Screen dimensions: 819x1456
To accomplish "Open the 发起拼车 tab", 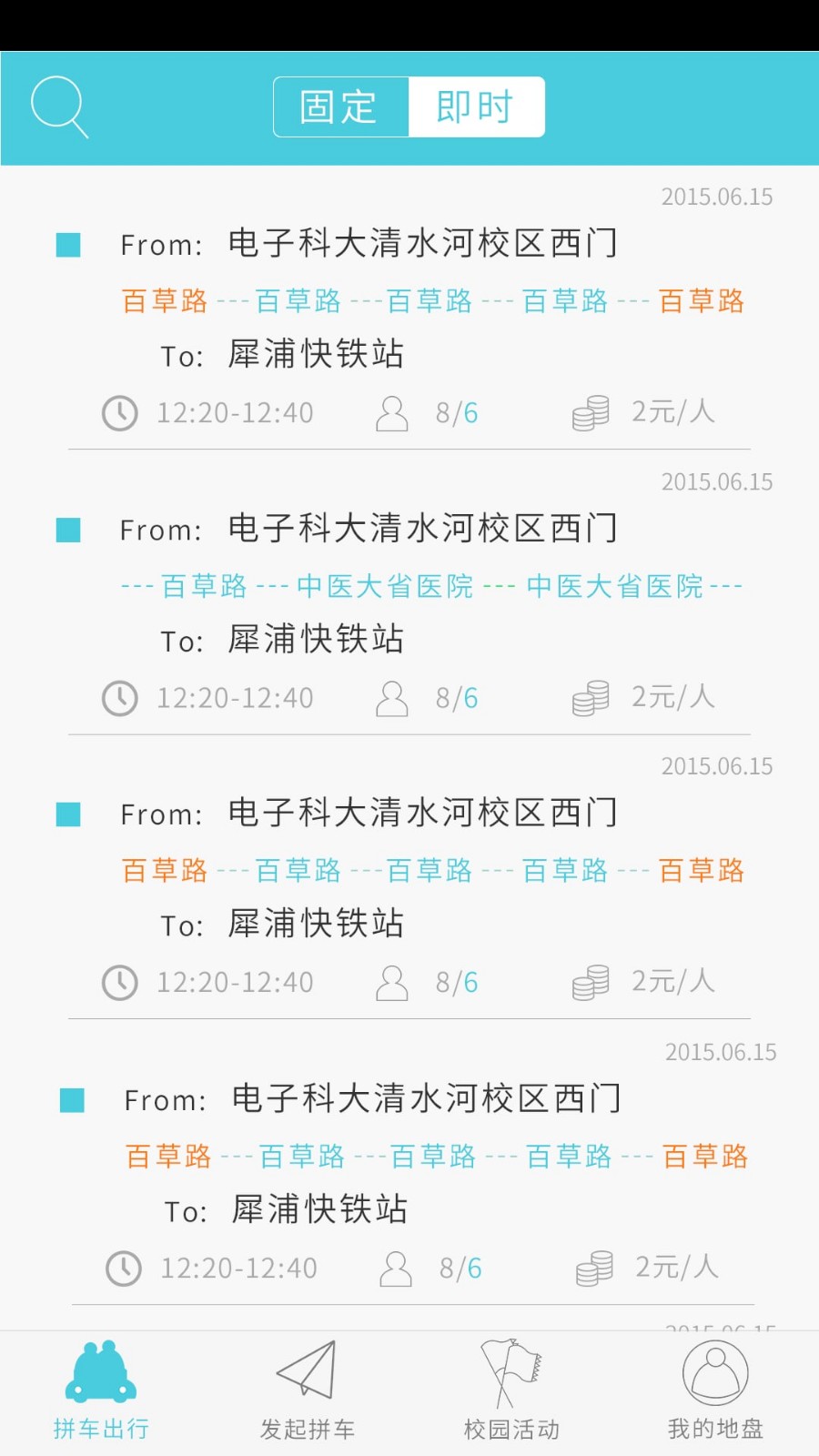I will click(x=307, y=1390).
